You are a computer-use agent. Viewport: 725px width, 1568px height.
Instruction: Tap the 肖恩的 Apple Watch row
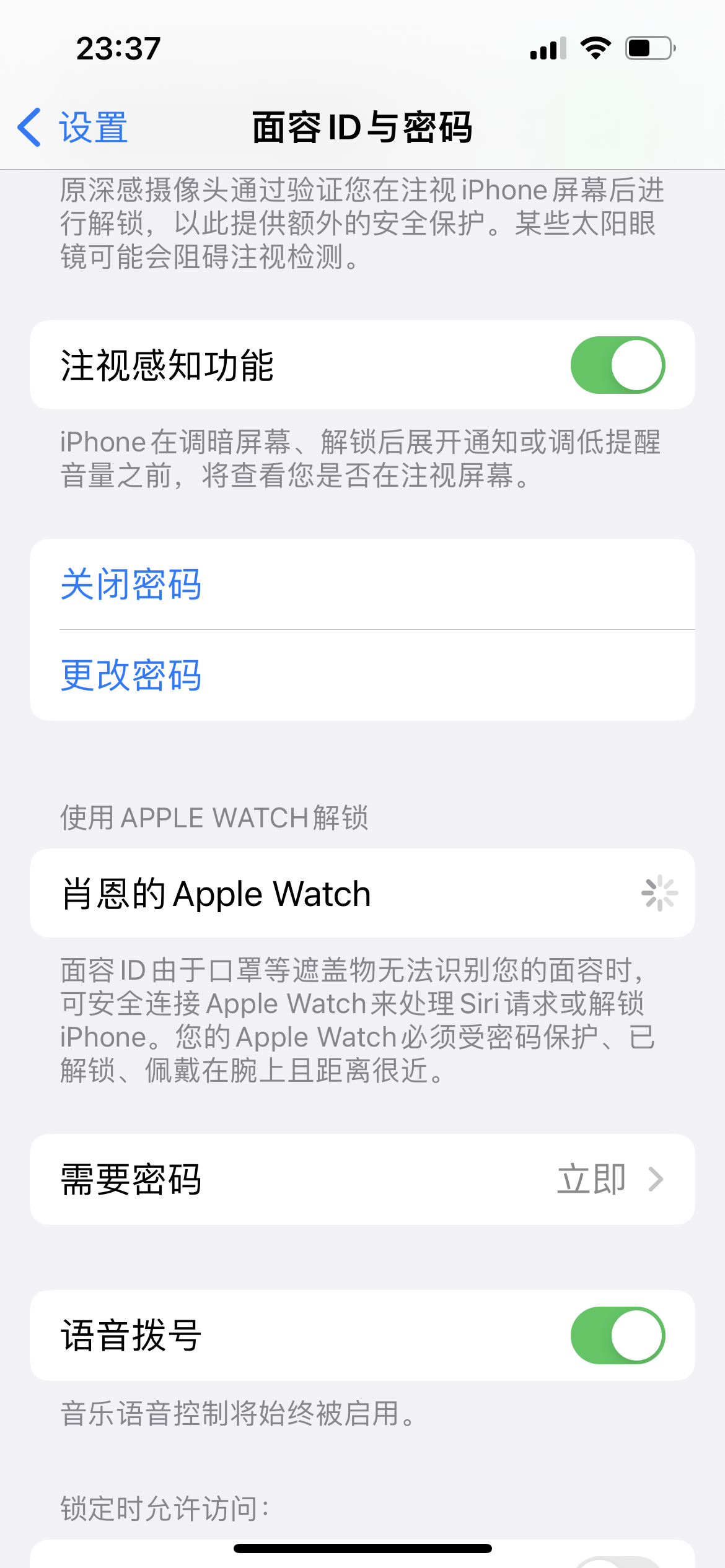point(362,893)
